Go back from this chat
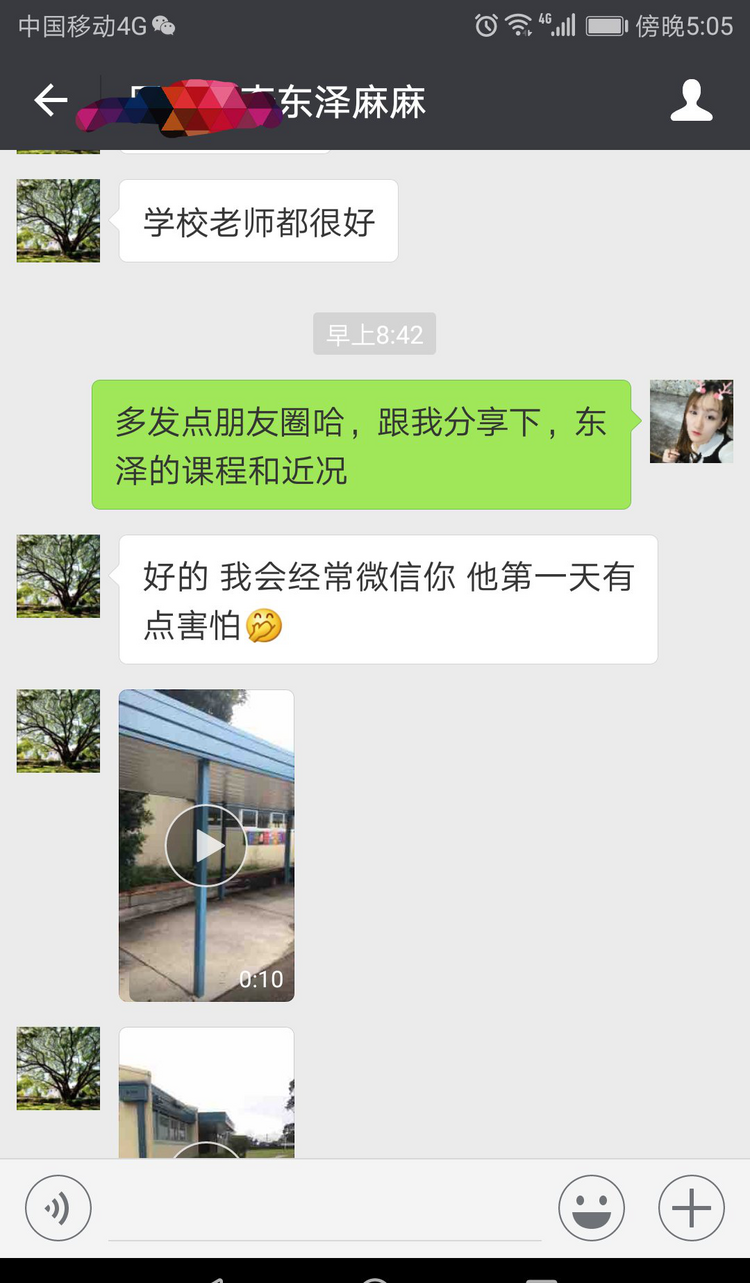The height and width of the screenshot is (1283, 750). point(50,100)
